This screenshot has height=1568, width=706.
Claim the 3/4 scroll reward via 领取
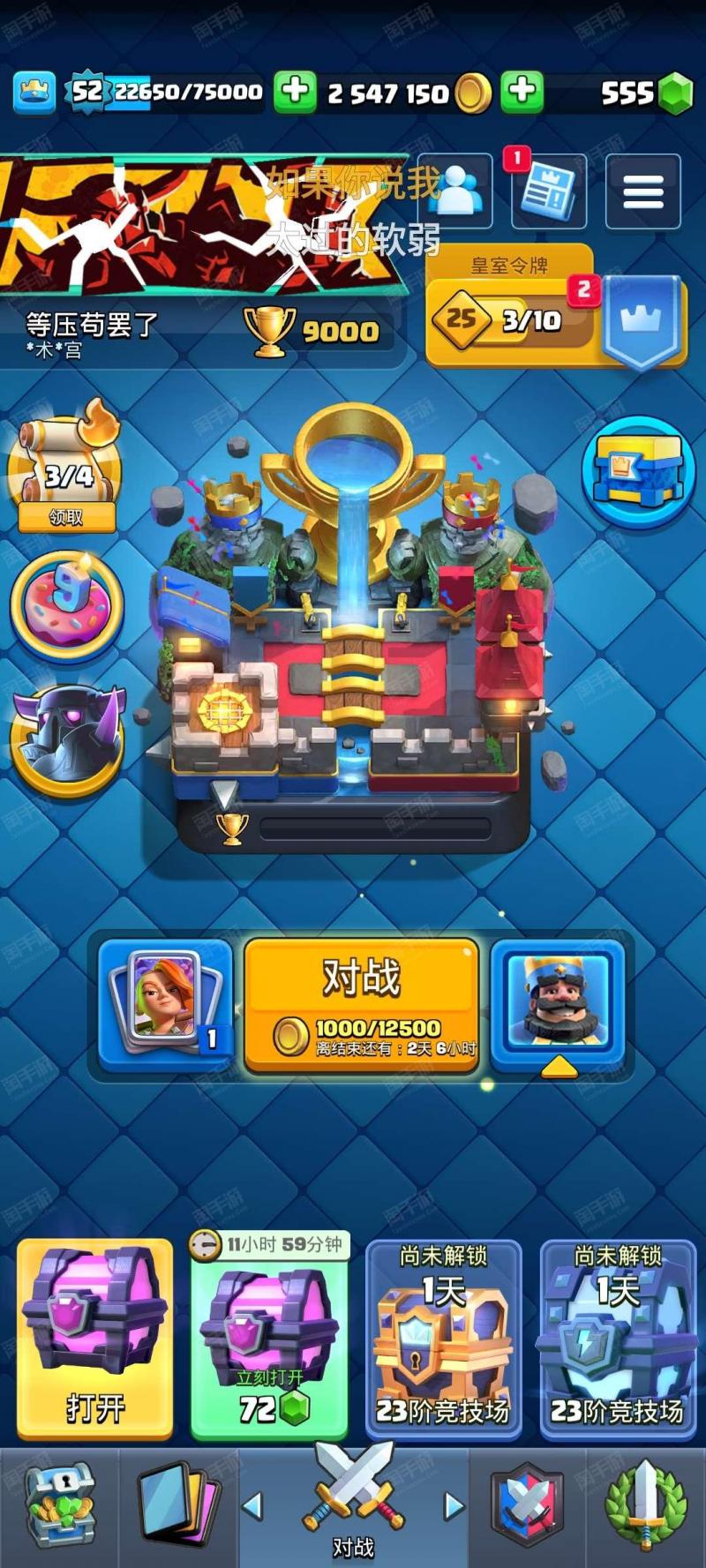(67, 516)
